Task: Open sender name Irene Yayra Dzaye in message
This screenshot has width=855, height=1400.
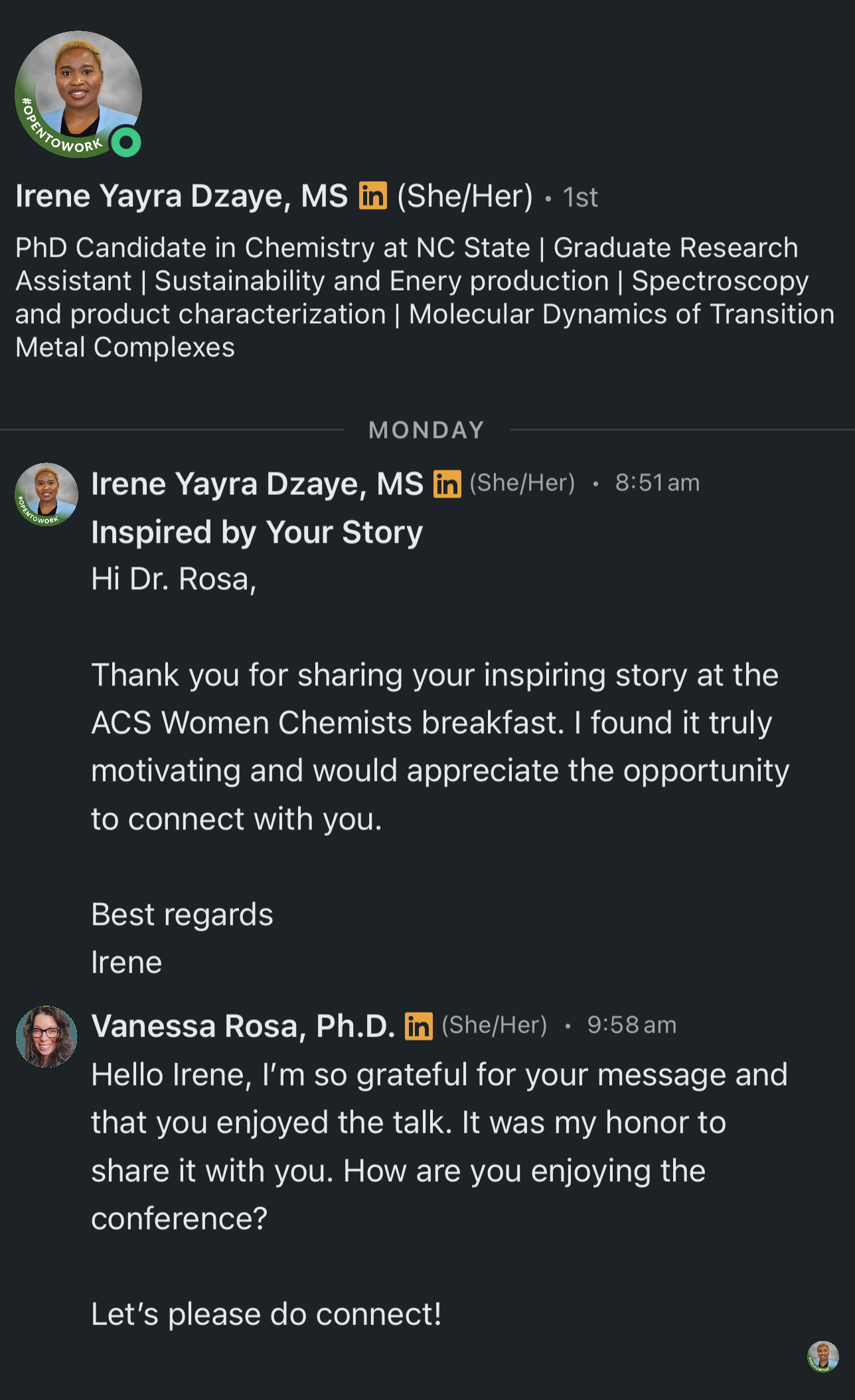Action: point(257,484)
